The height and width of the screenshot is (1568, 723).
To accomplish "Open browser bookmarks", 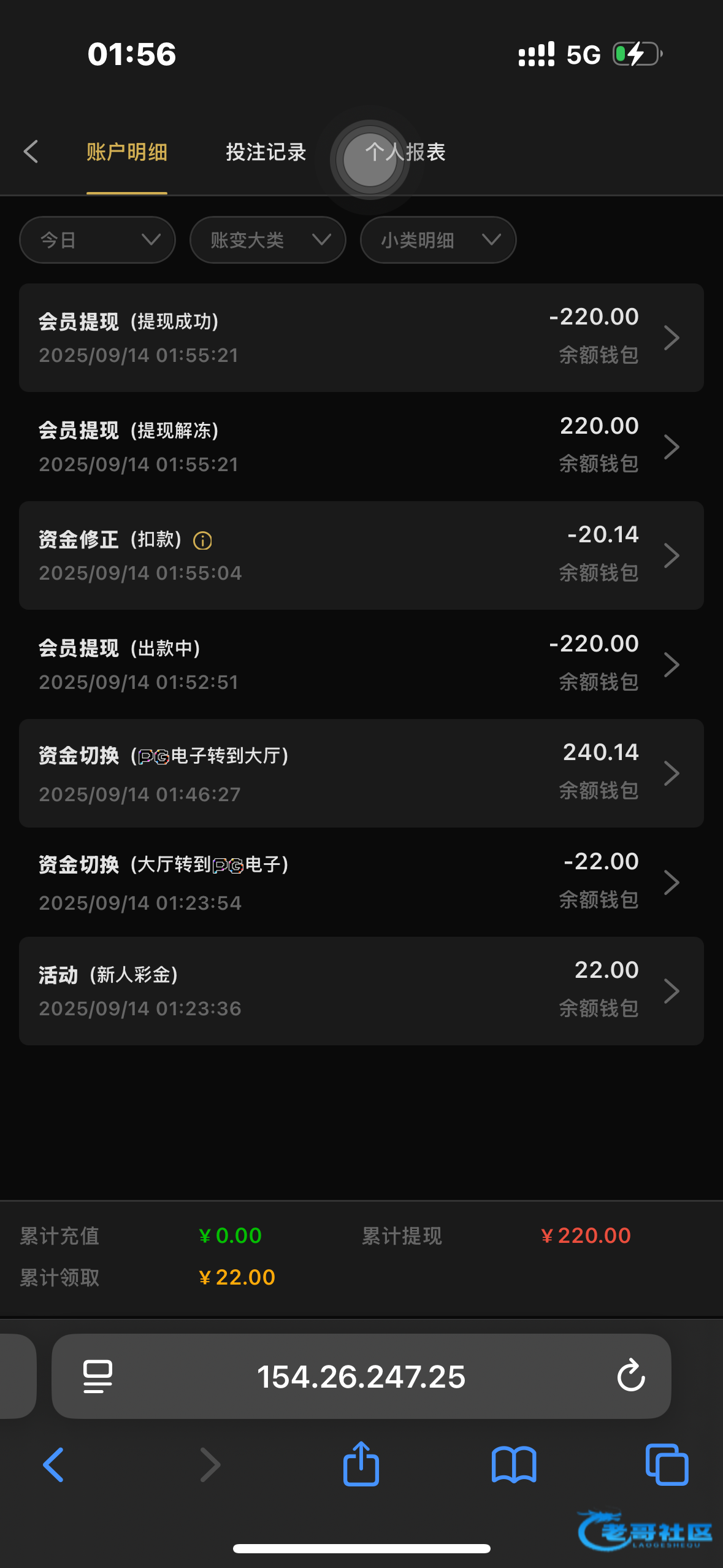I will (514, 1465).
